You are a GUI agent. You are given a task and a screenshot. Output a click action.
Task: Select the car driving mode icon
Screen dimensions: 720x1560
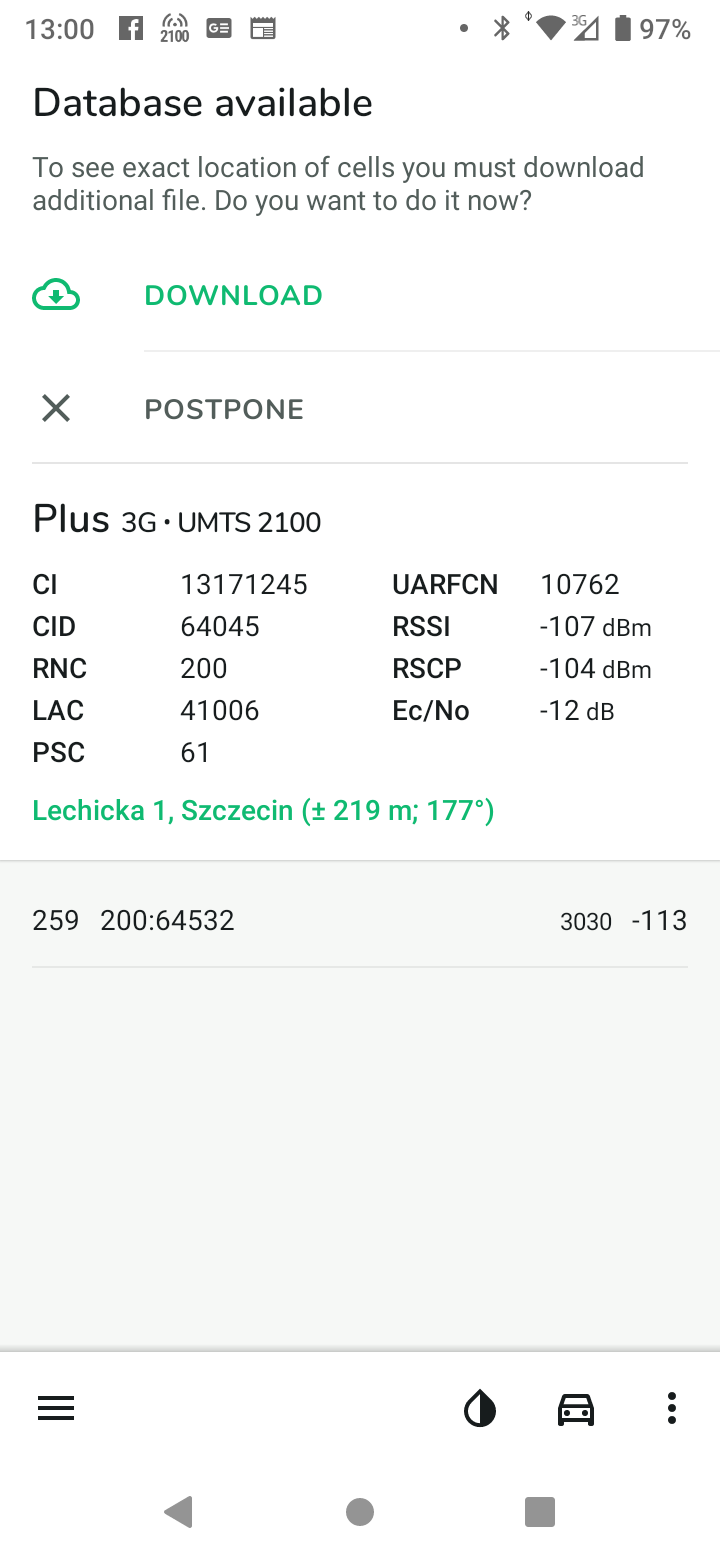tap(576, 1408)
